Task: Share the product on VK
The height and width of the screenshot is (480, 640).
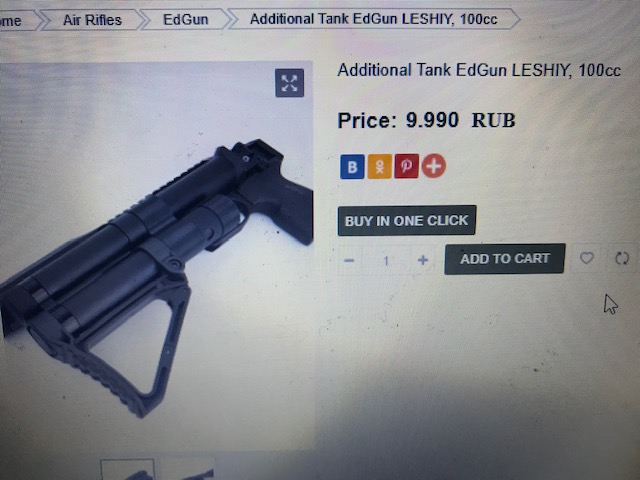Action: 352,166
